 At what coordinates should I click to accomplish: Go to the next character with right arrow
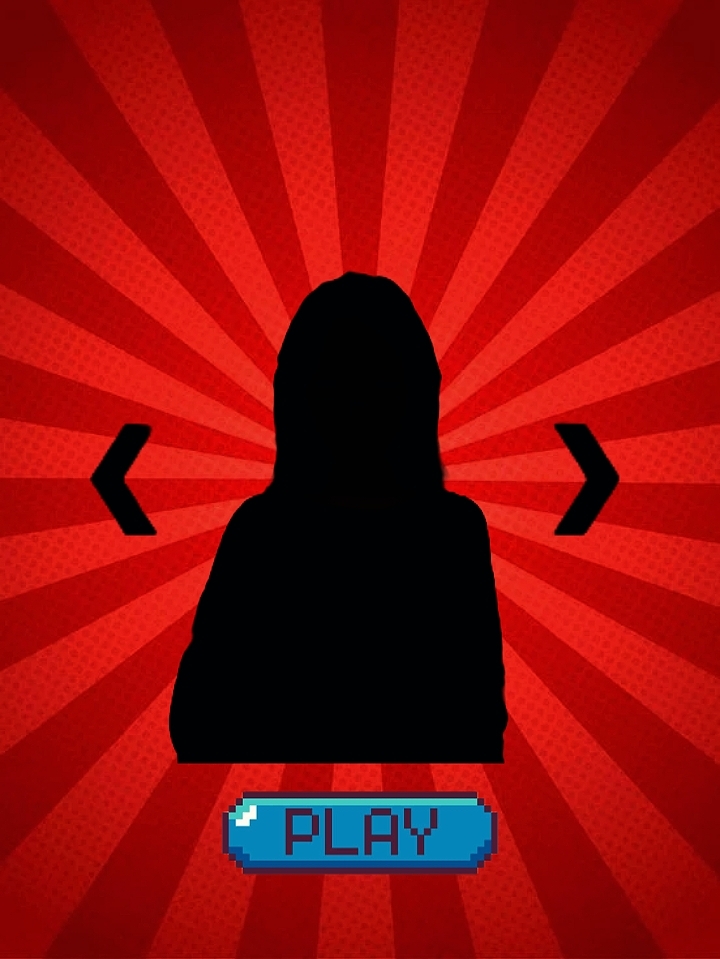(586, 479)
